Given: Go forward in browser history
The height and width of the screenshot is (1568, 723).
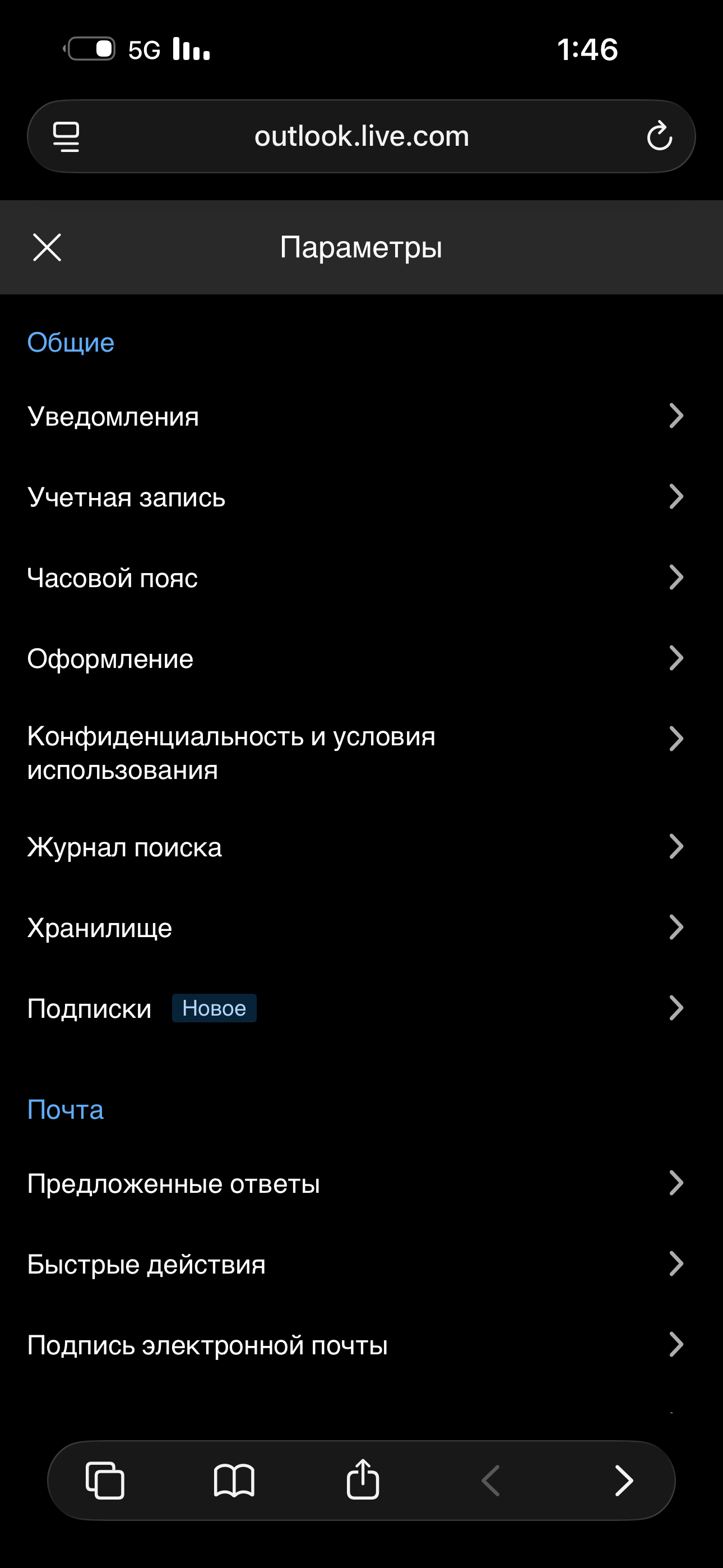Looking at the screenshot, I should (623, 1480).
